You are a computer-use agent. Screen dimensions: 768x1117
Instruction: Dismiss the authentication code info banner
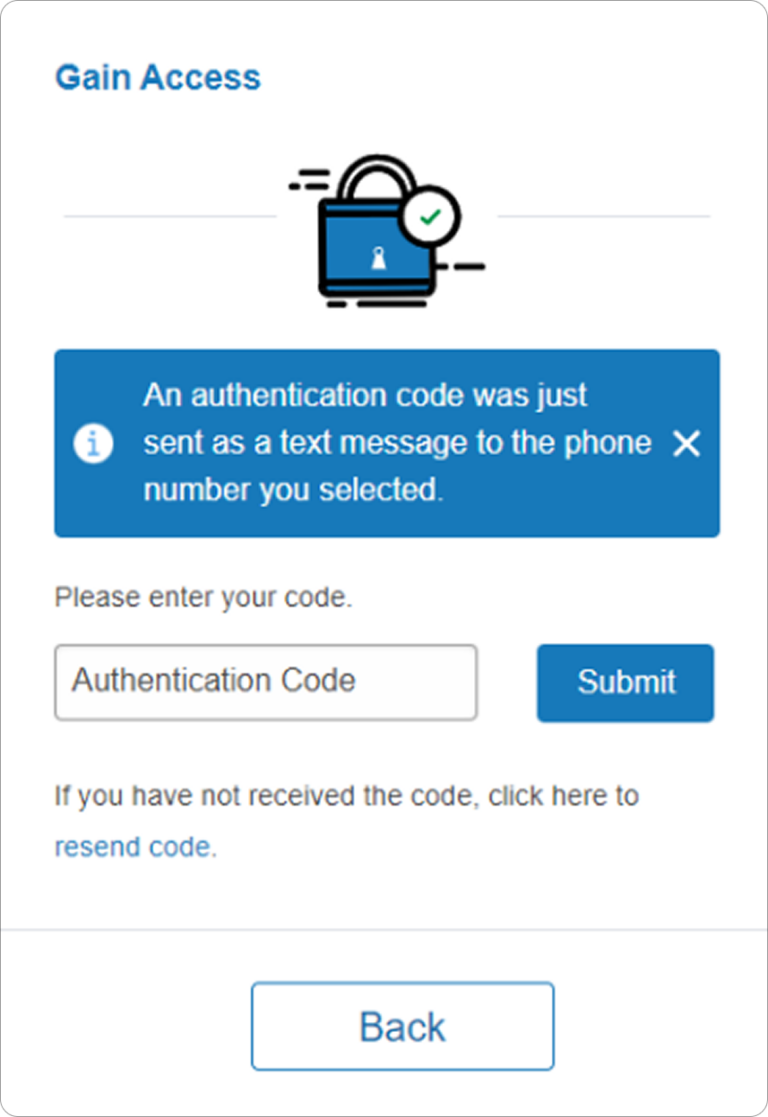(x=686, y=444)
